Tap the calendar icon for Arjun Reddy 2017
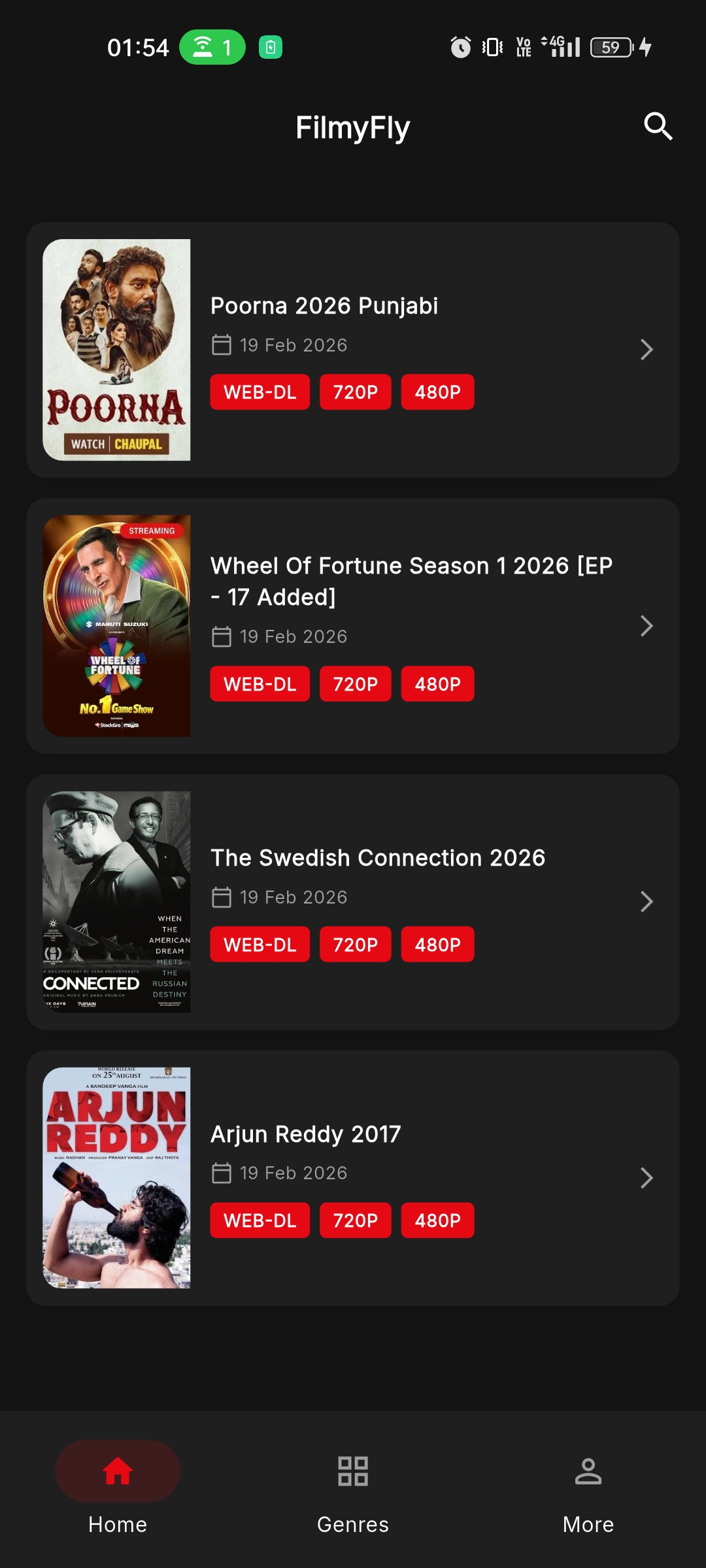The image size is (706, 1568). point(222,1173)
